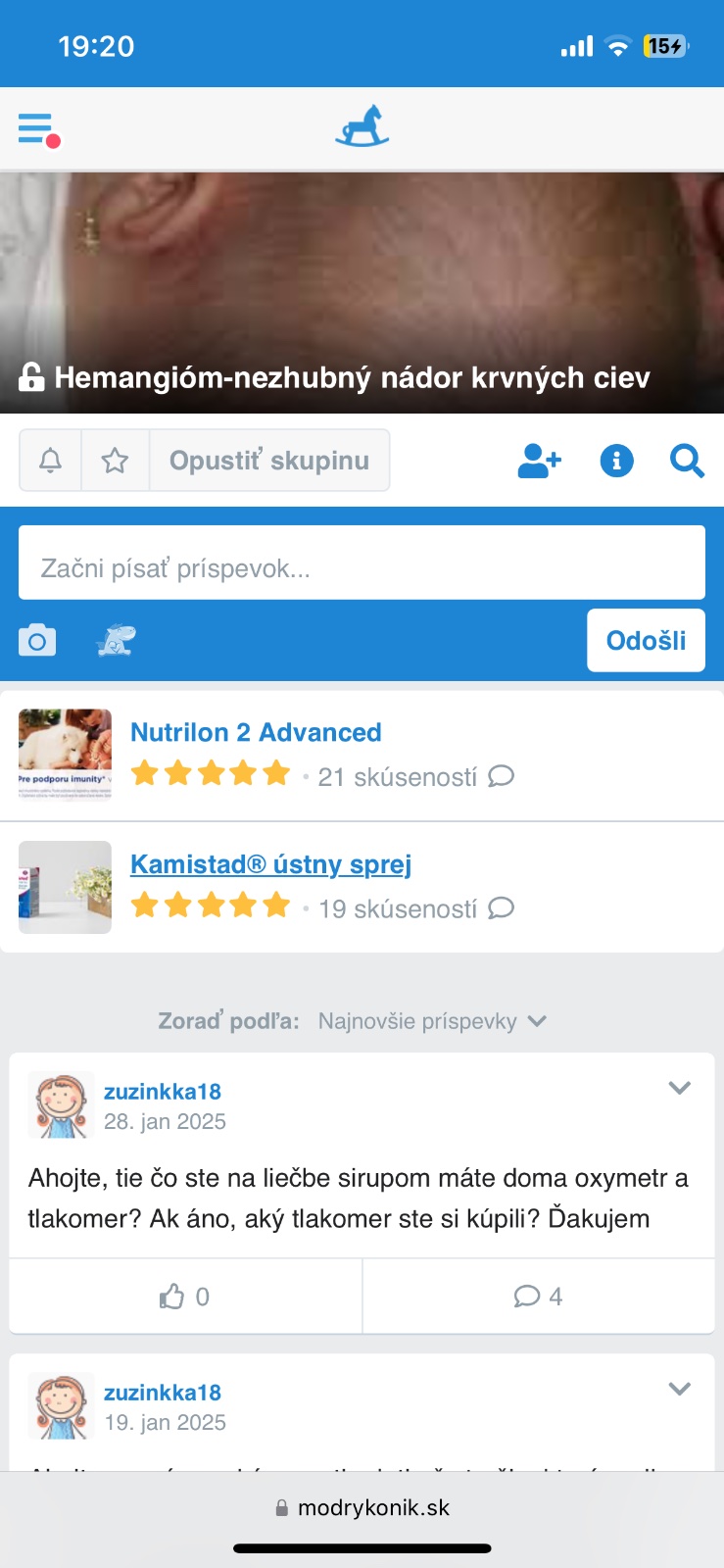Tap Opustiť skupinu to leave group

pyautogui.click(x=269, y=460)
